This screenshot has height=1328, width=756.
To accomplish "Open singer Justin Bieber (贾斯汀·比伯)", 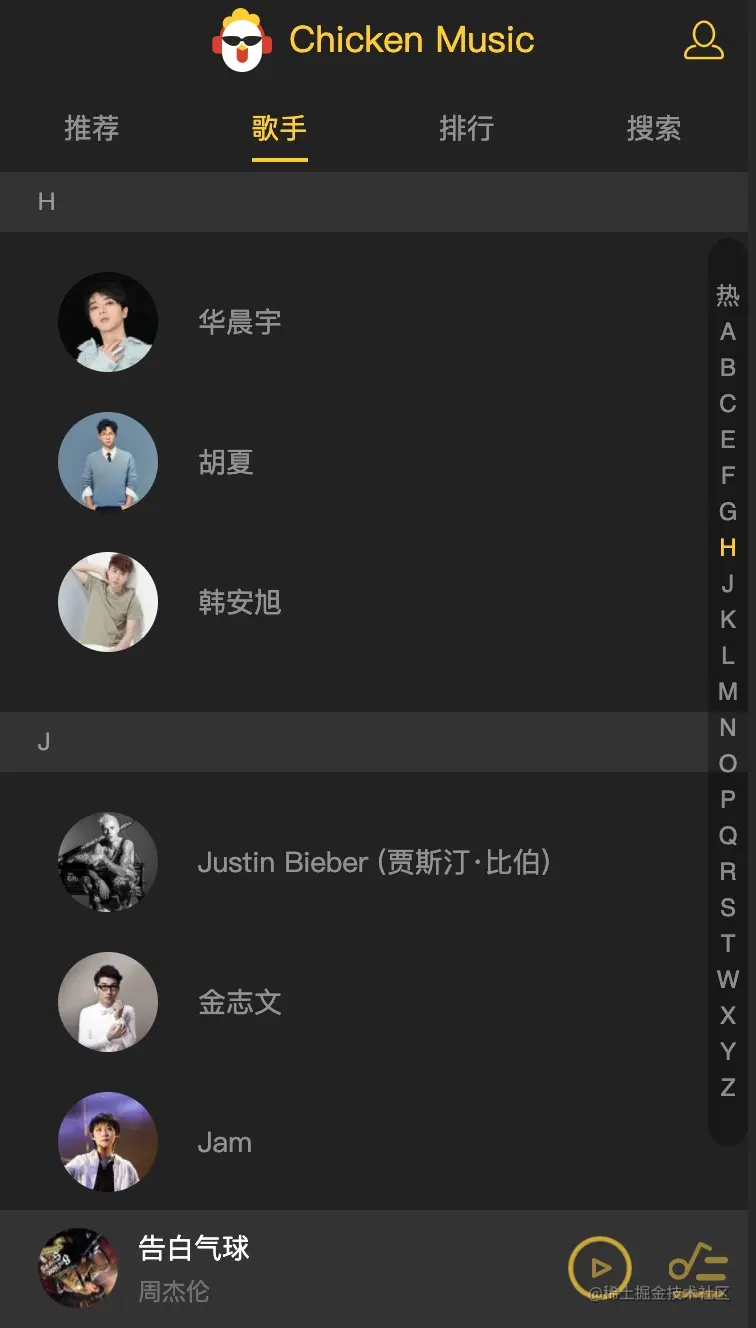I will 373,862.
